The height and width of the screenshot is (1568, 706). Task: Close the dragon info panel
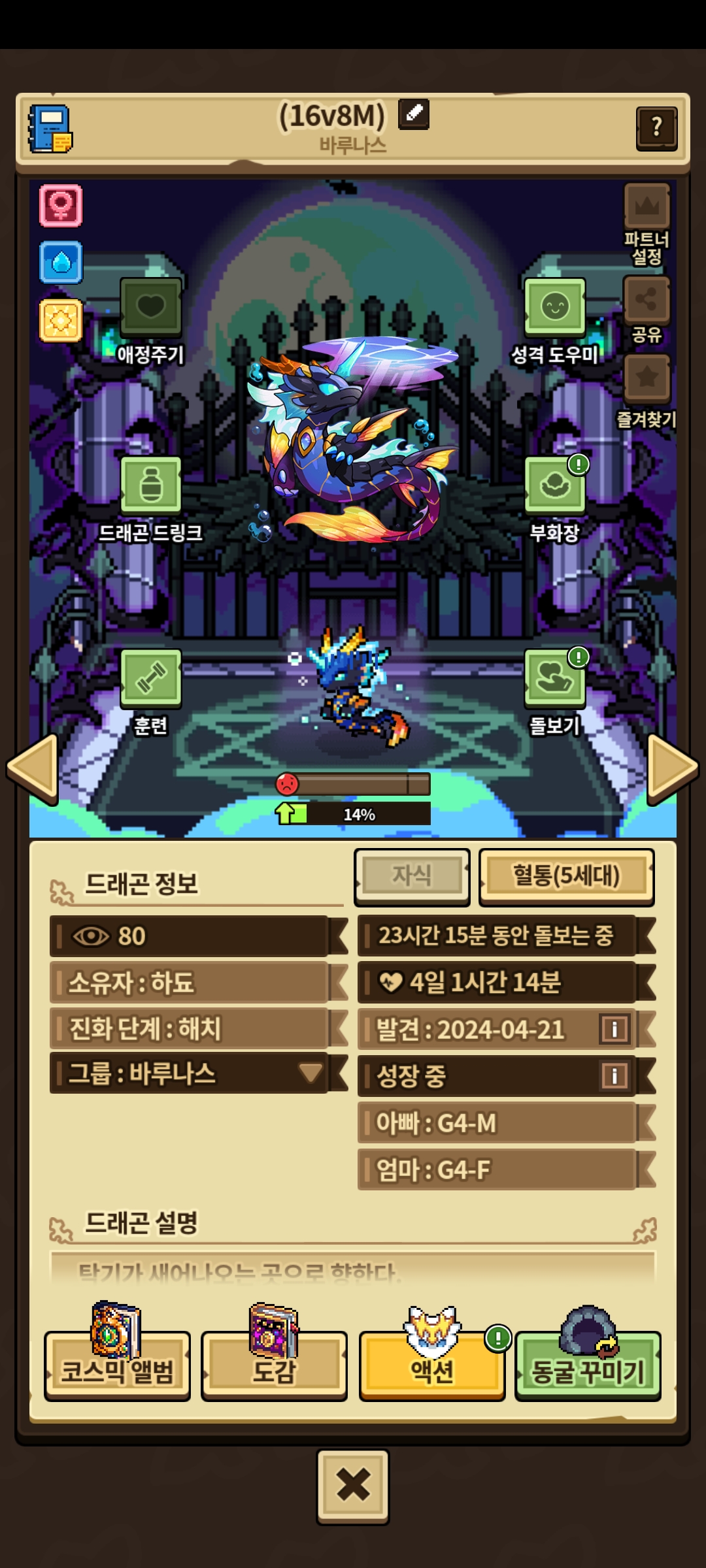pyautogui.click(x=353, y=1486)
